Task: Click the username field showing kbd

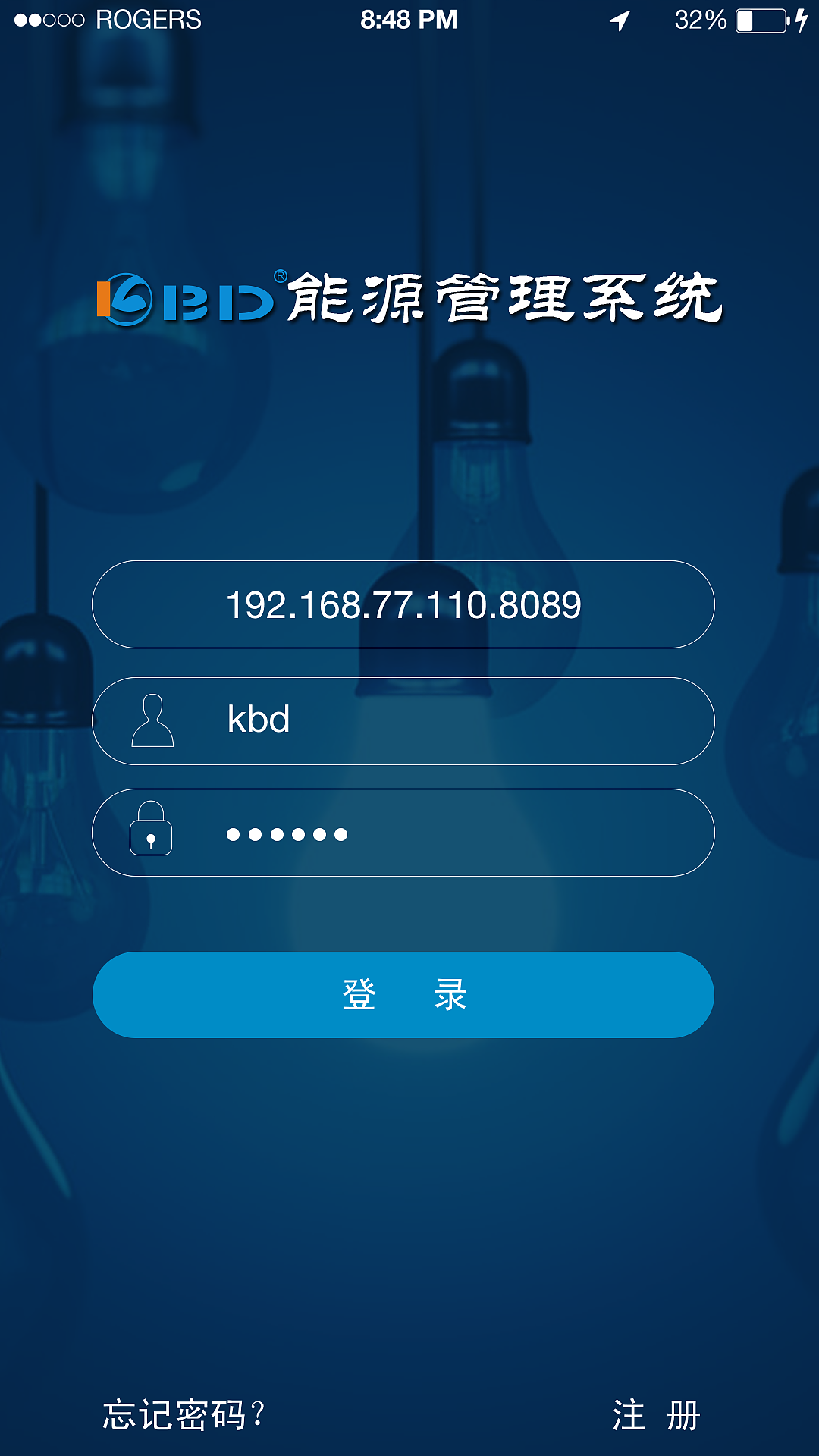Action: point(403,720)
